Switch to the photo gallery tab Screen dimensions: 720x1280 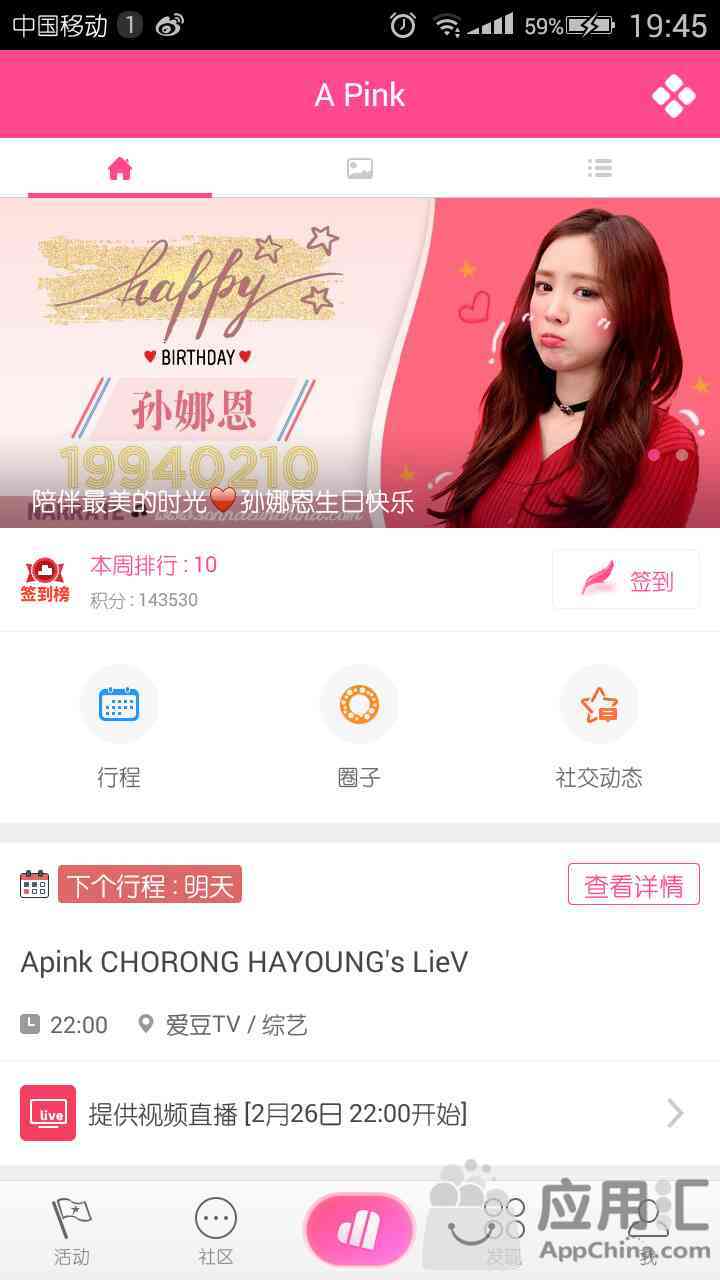360,169
